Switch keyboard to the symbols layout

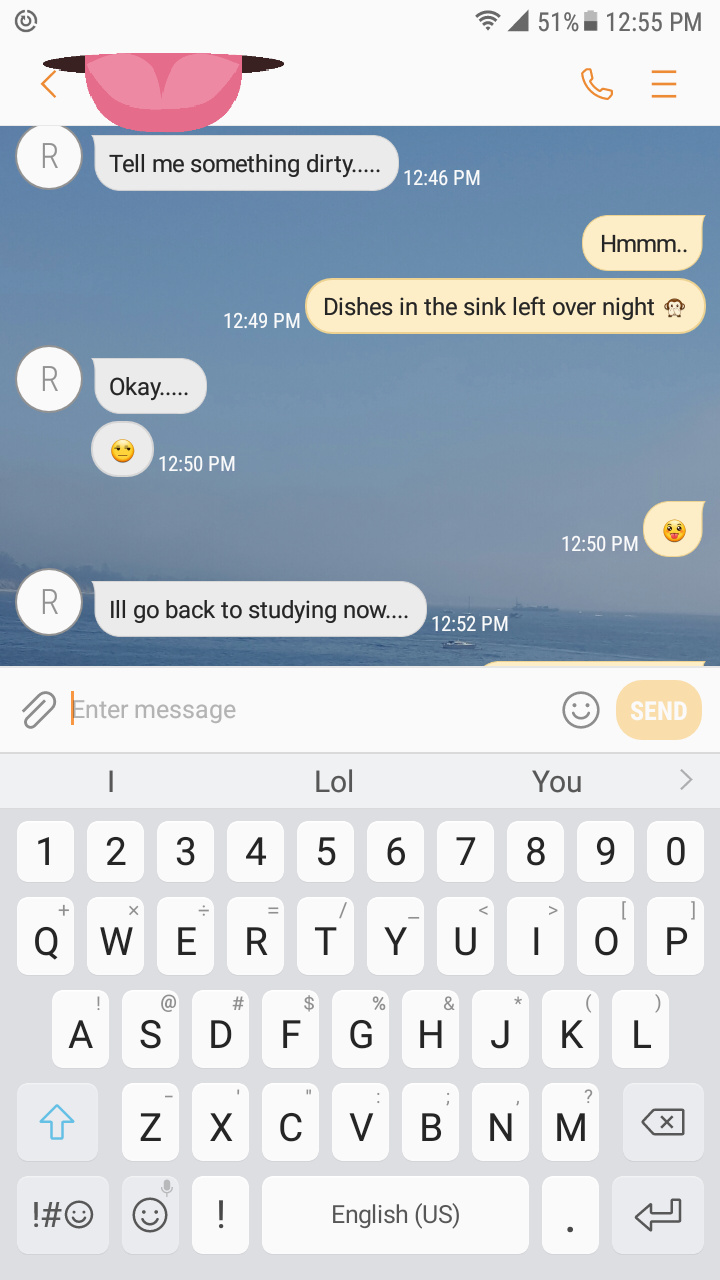tap(63, 1215)
